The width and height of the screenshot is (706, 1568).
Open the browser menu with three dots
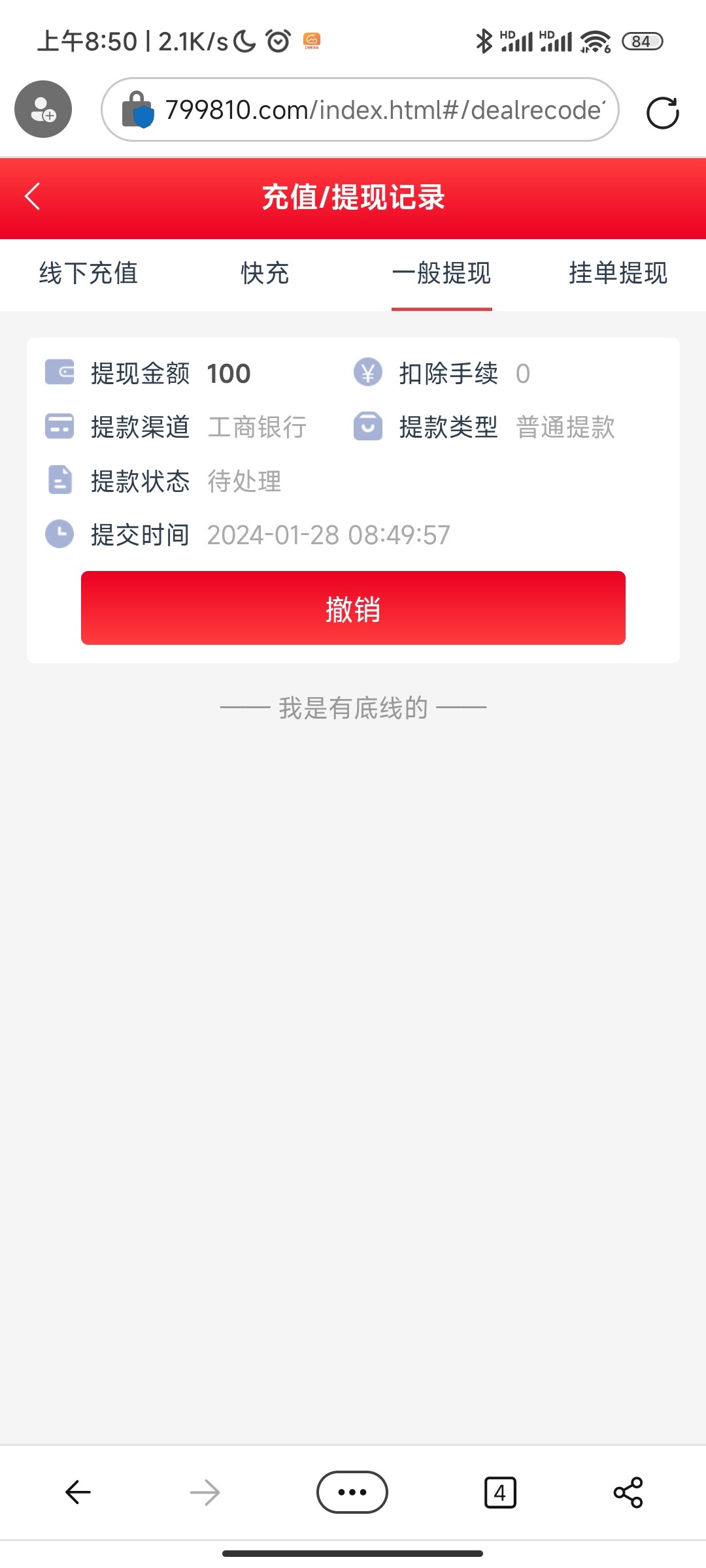352,1492
